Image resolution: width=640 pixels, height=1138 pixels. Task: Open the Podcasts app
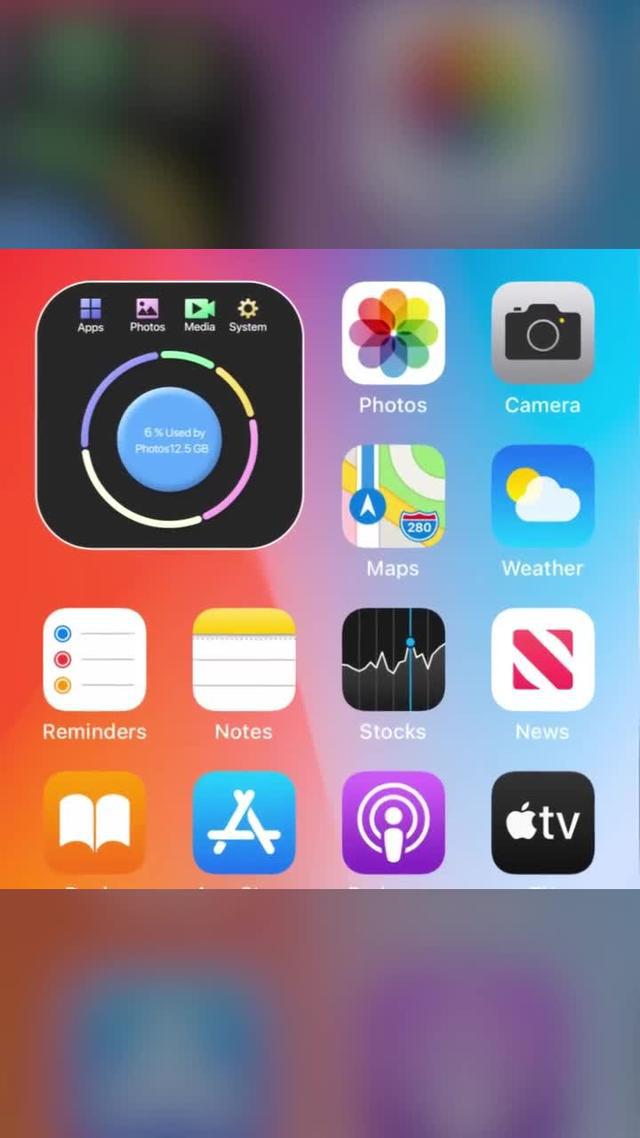point(393,822)
